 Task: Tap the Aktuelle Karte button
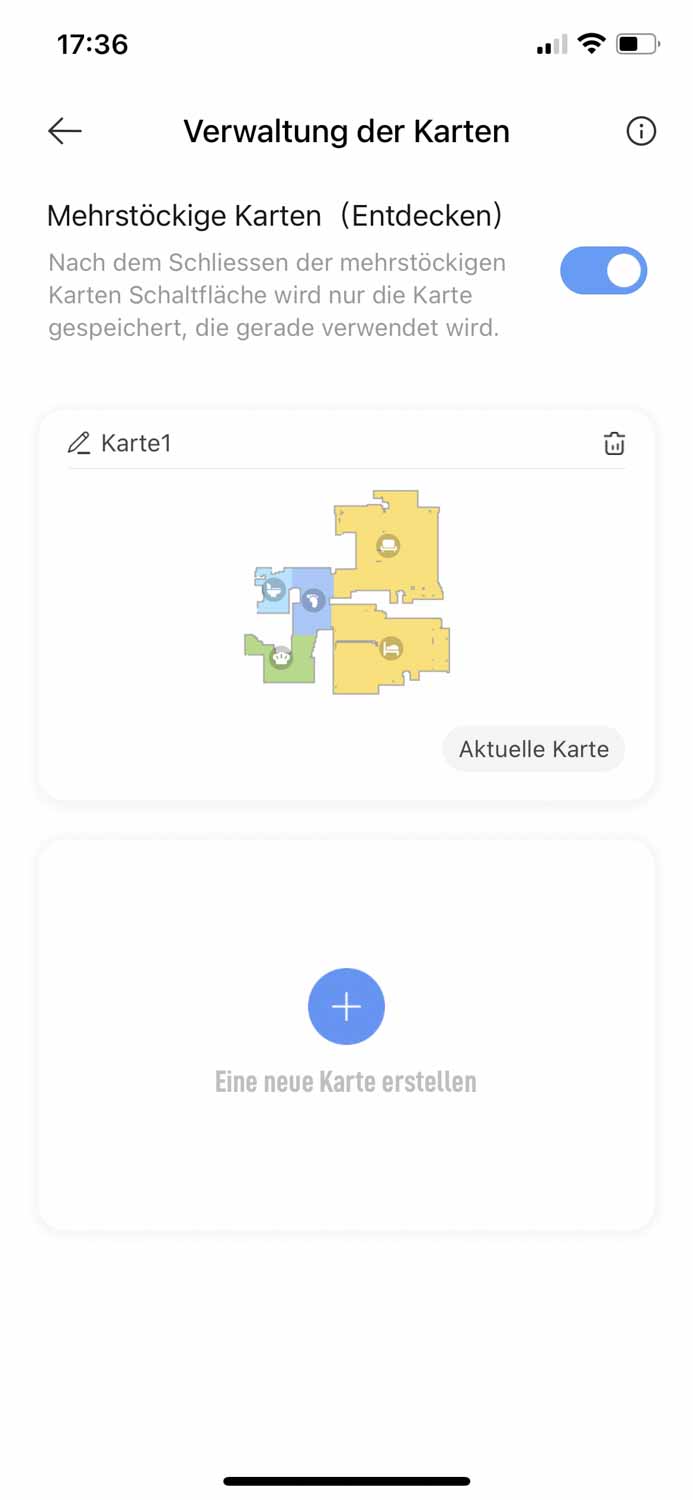tap(533, 749)
